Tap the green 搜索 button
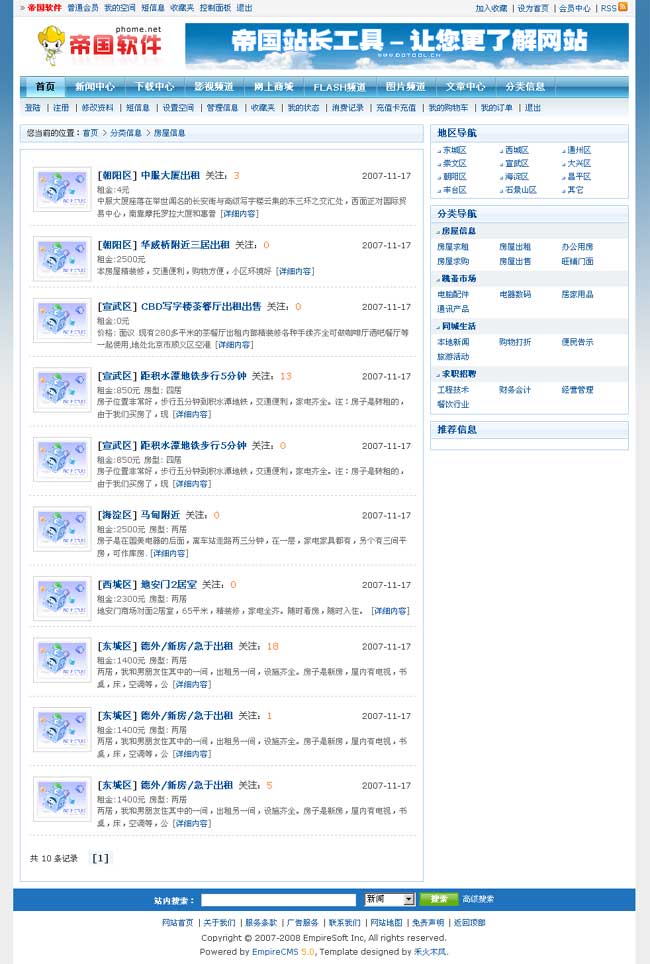 tap(439, 899)
